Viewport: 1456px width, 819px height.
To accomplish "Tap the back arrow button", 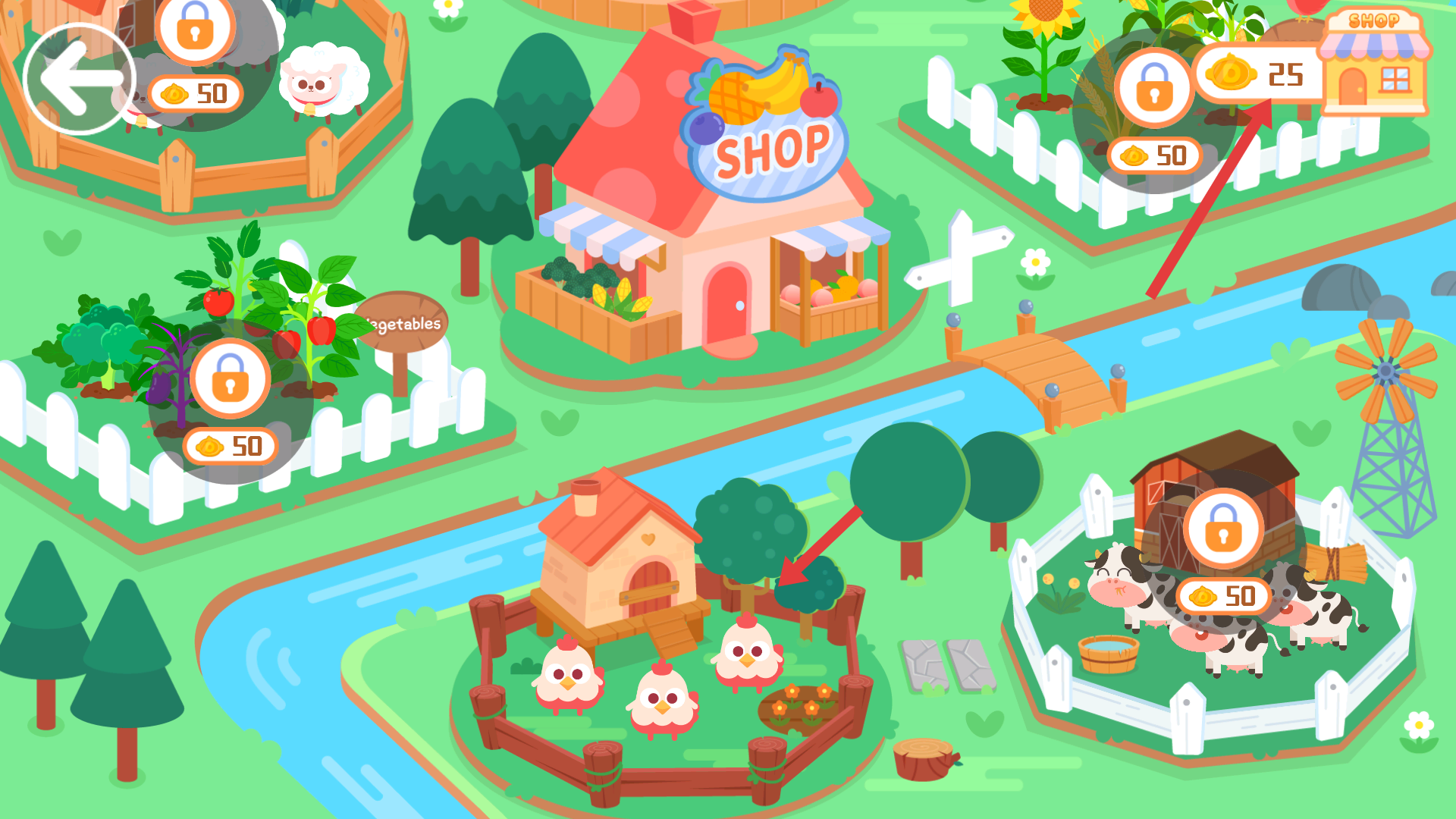I will (79, 79).
